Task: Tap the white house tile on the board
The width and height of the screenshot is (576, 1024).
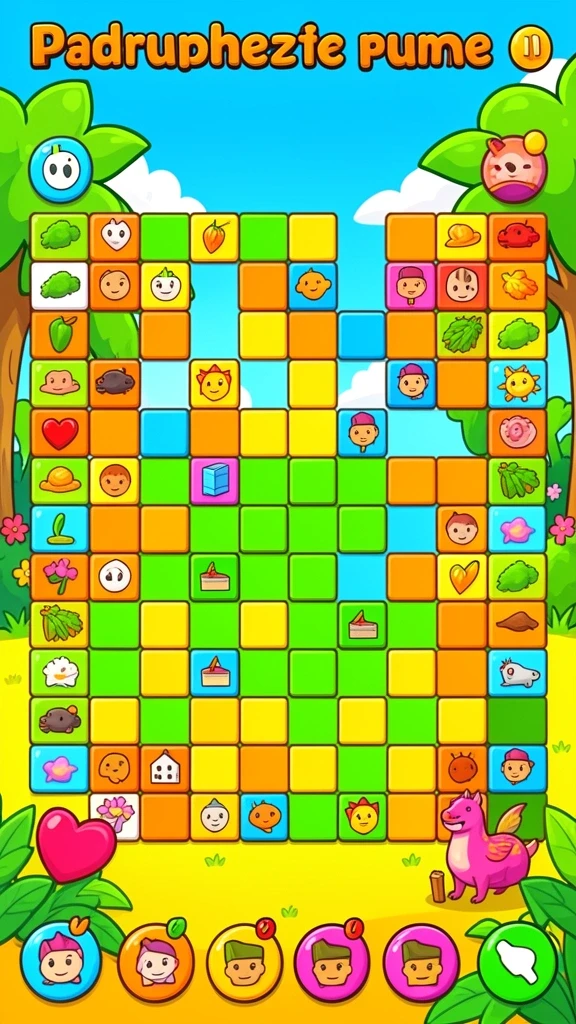Action: [x=165, y=769]
